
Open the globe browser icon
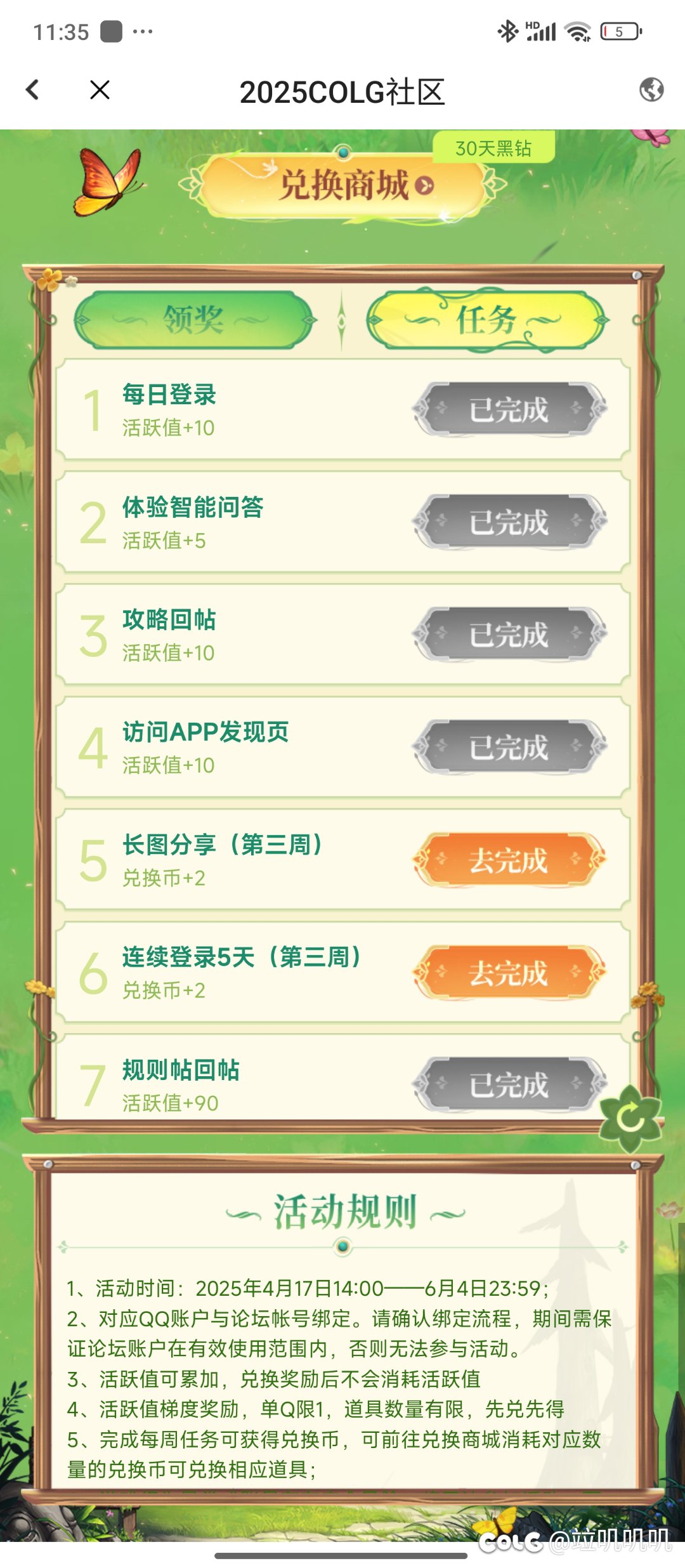coord(651,90)
